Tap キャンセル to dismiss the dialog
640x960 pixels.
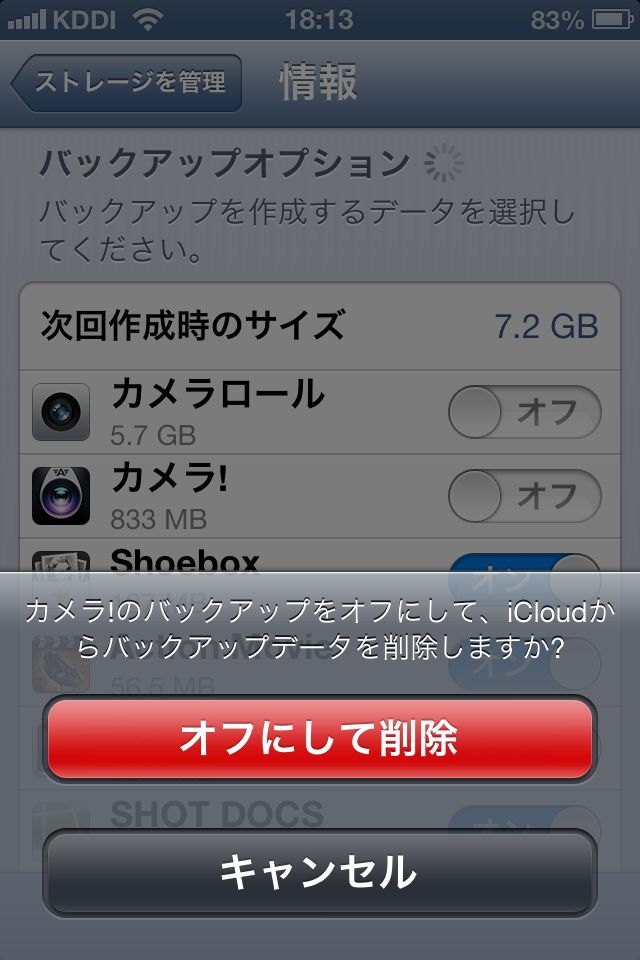(319, 872)
